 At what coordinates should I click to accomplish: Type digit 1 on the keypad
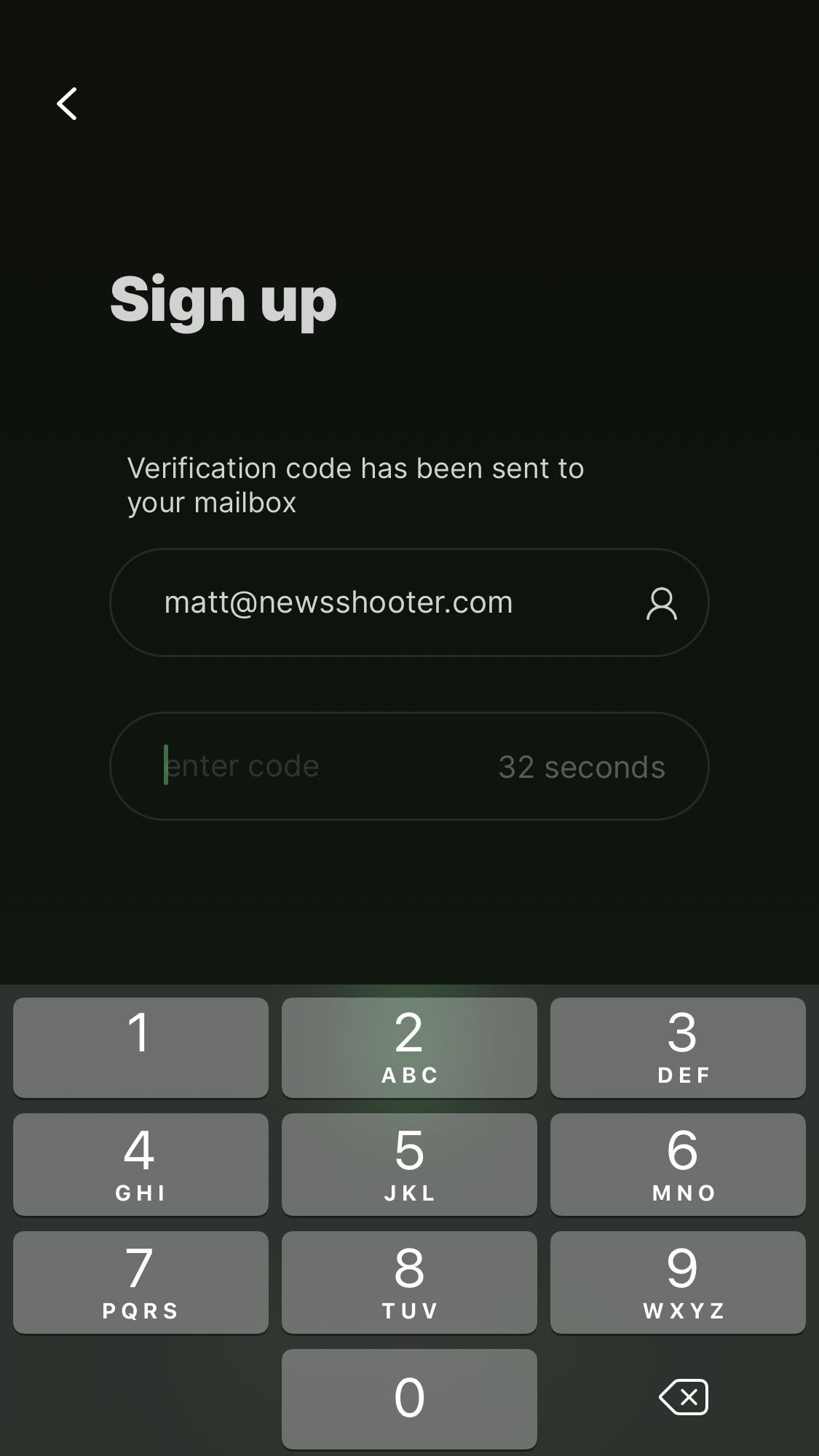pyautogui.click(x=141, y=1047)
